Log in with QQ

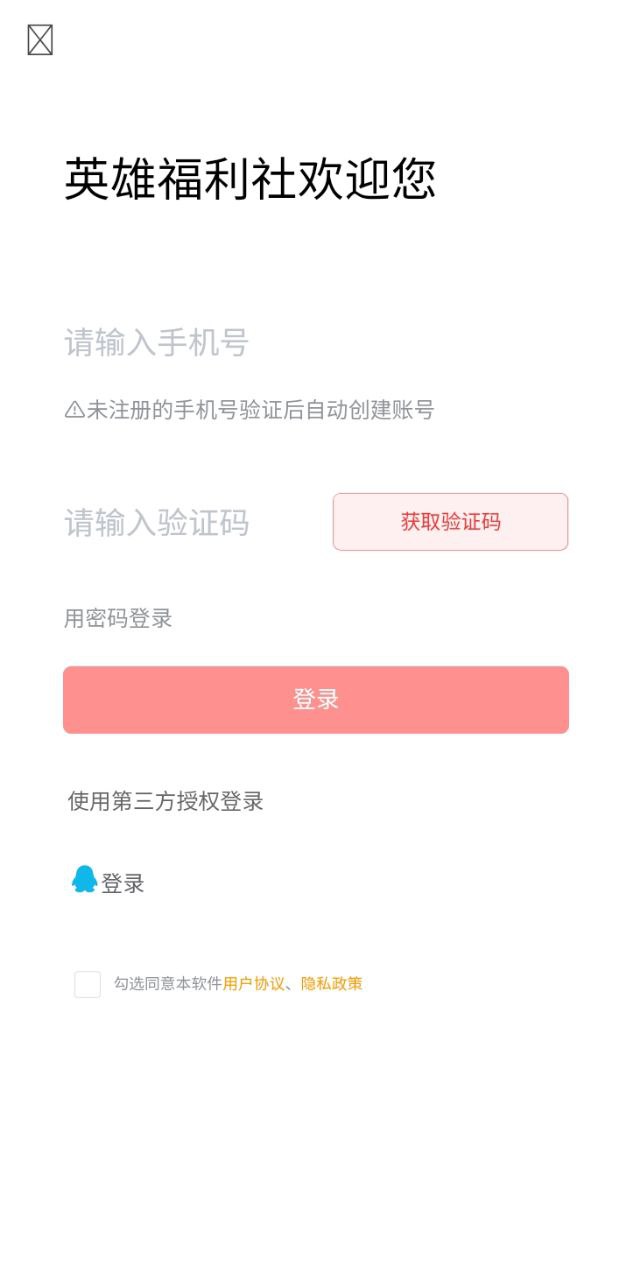[108, 882]
